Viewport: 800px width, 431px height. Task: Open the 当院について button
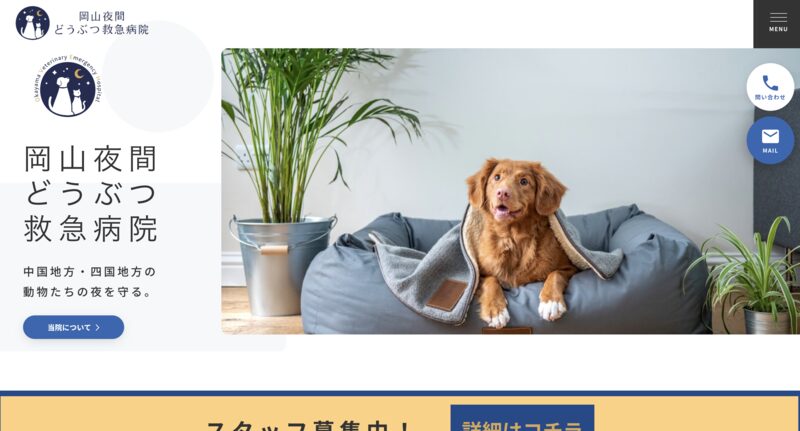74,327
